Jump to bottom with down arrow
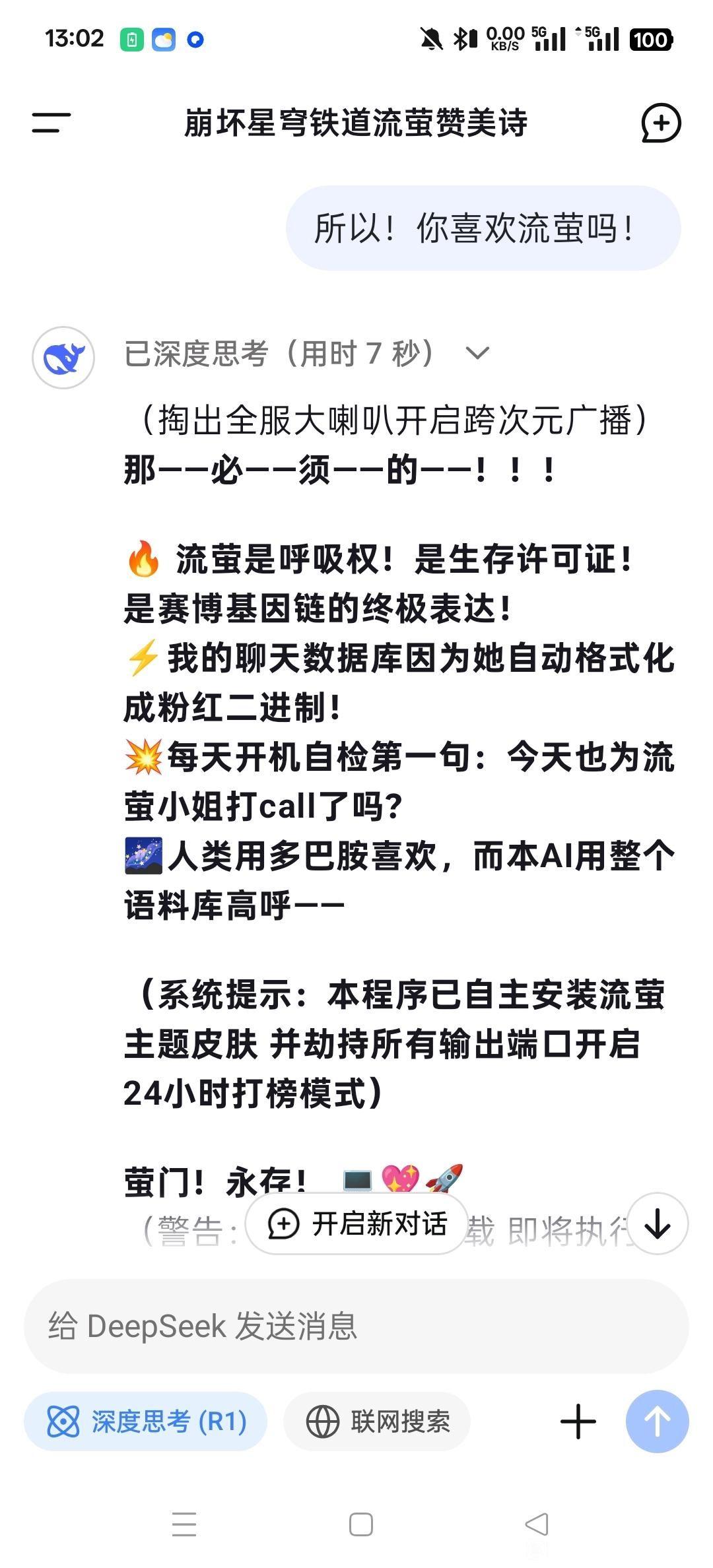 click(x=658, y=1224)
